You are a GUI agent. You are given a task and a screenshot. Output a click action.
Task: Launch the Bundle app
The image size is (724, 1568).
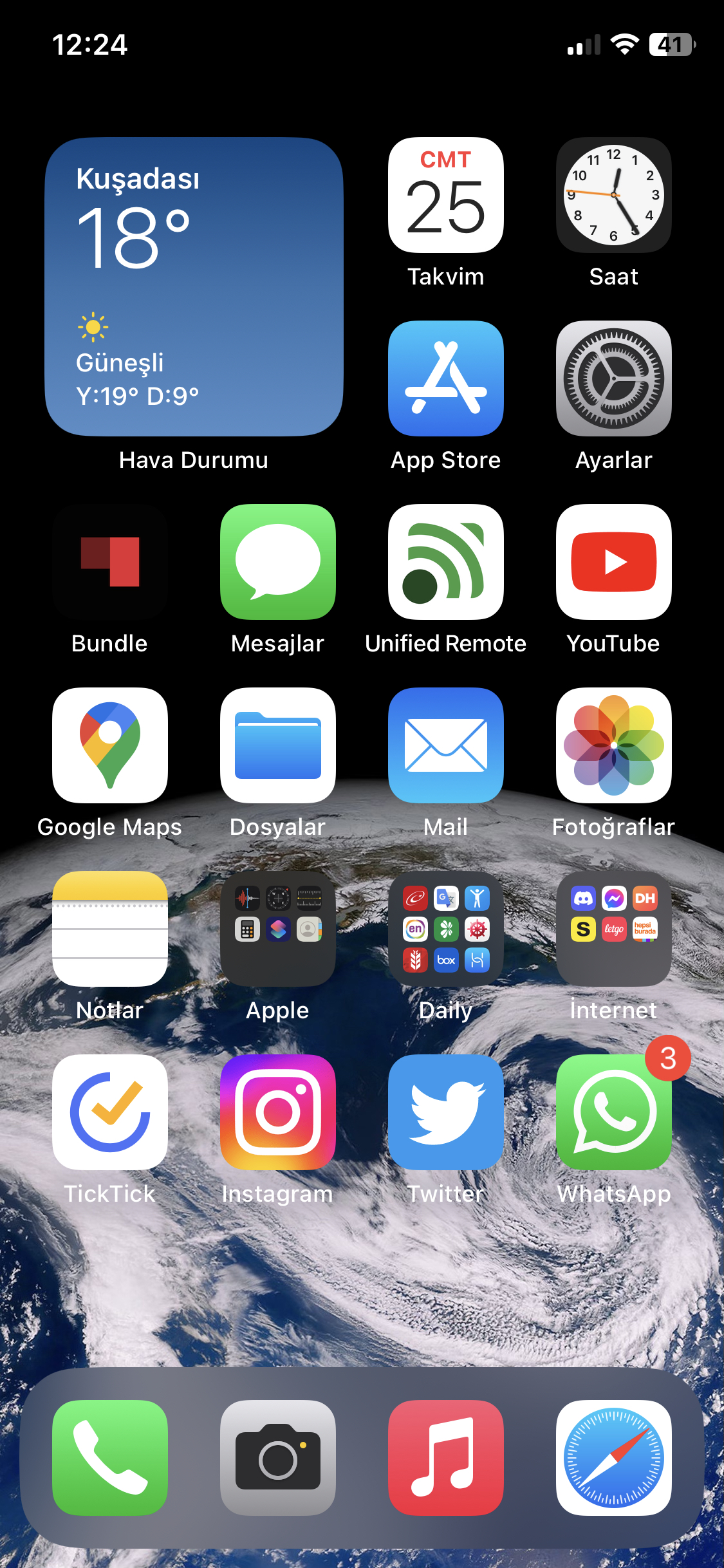[110, 562]
